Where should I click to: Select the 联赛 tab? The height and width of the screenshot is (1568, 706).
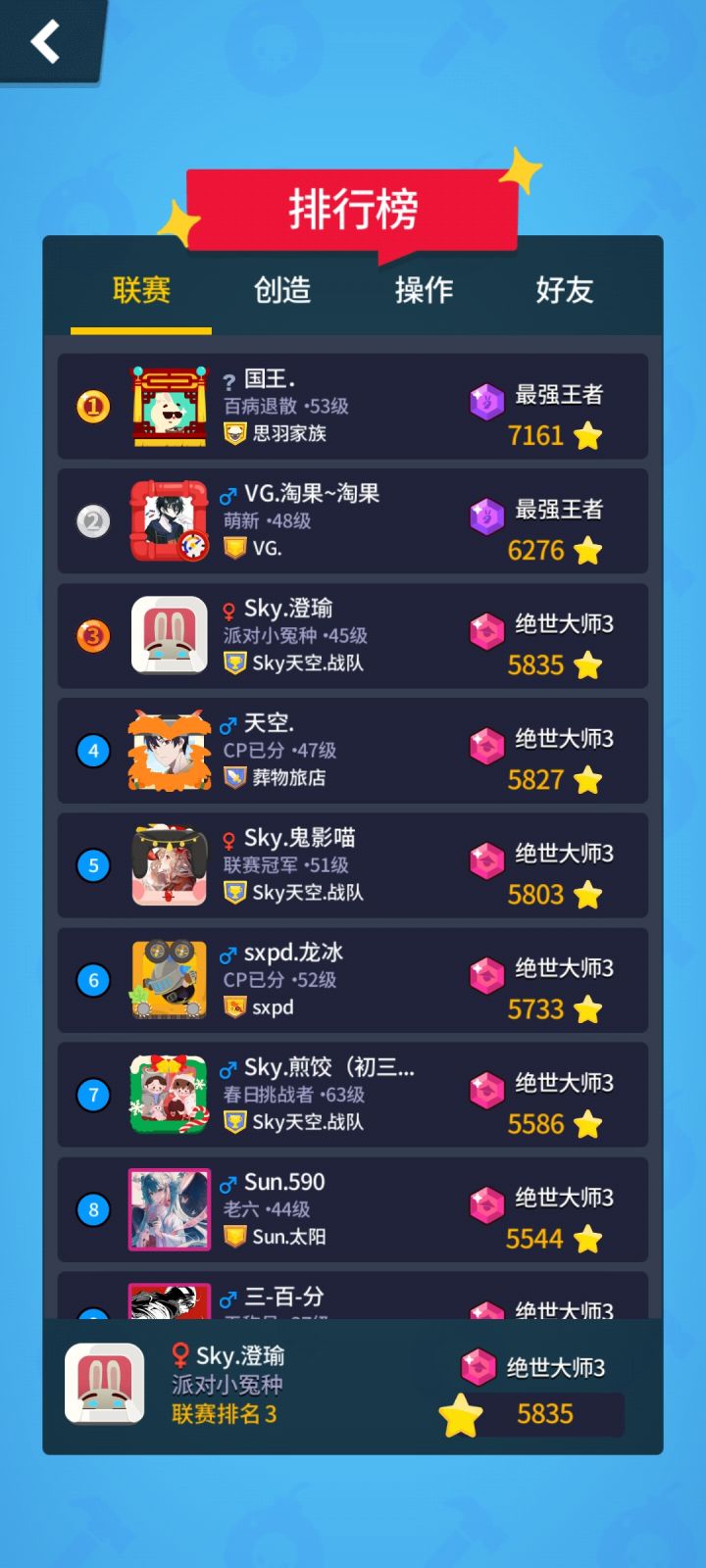pyautogui.click(x=142, y=291)
